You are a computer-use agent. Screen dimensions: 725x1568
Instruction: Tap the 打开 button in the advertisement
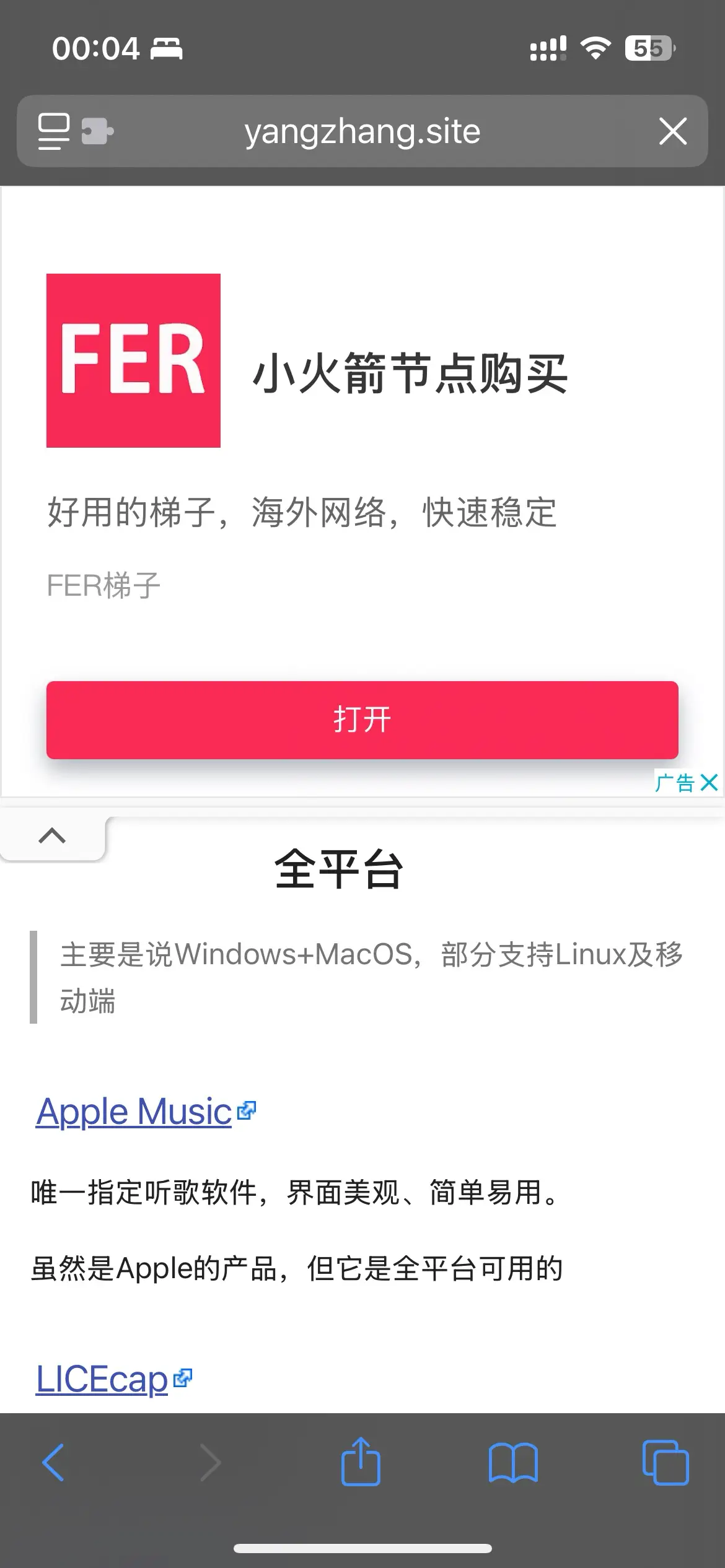click(x=362, y=720)
